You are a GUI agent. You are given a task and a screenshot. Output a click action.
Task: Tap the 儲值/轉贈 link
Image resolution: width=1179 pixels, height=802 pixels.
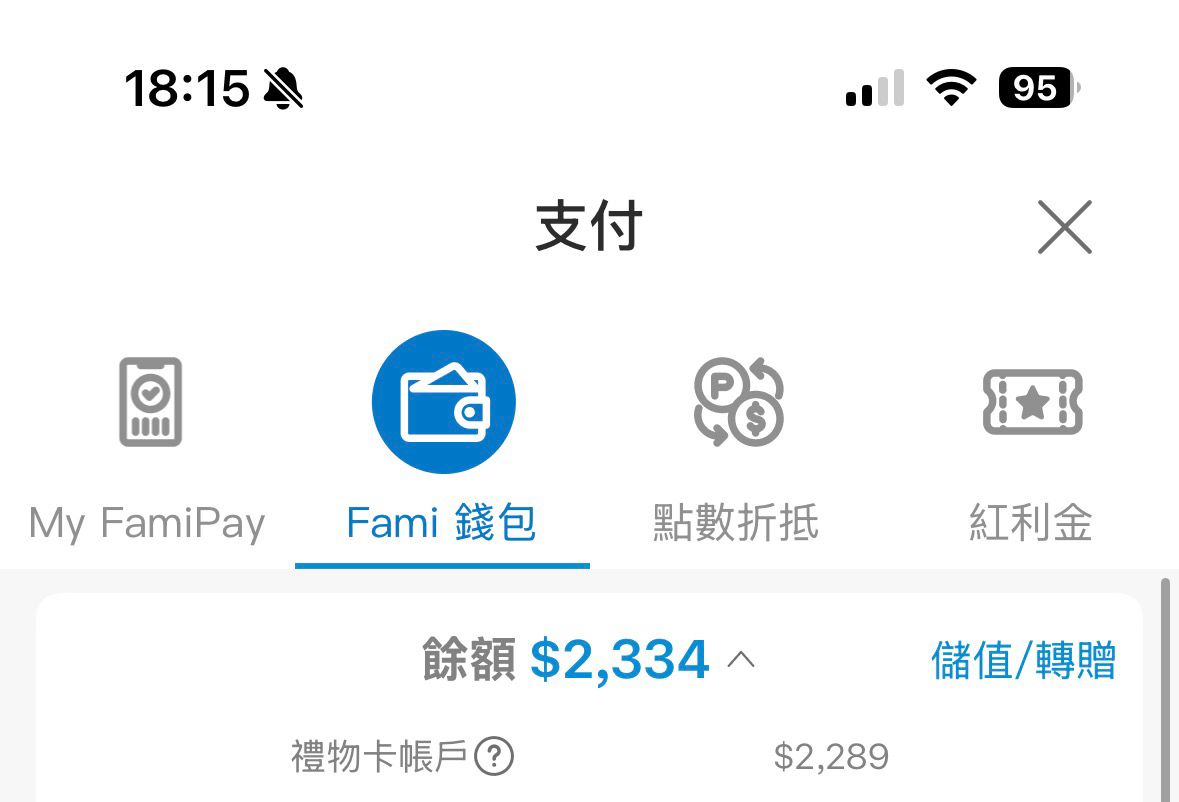1023,661
